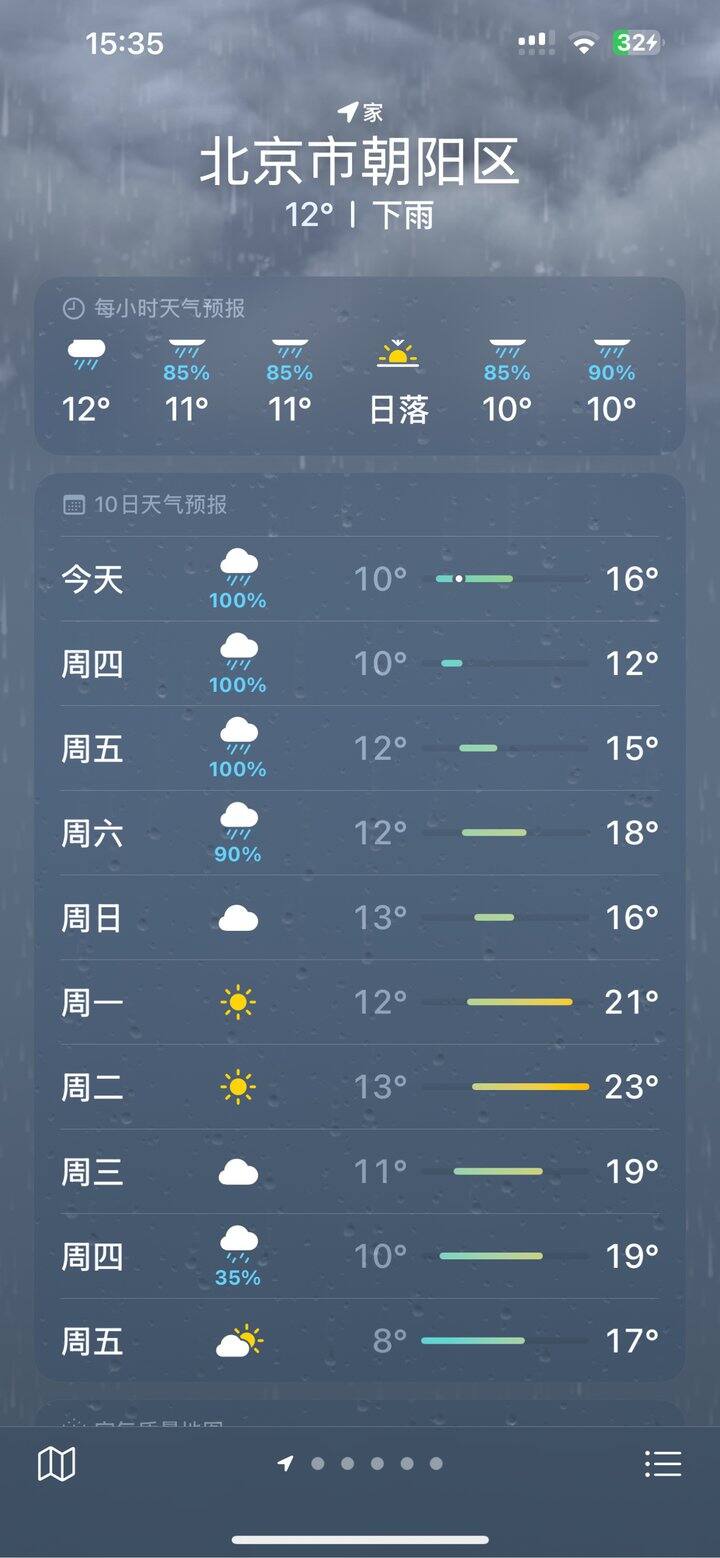Open the 周五 row with 17° high
This screenshot has height=1558, width=720.
tap(360, 1341)
